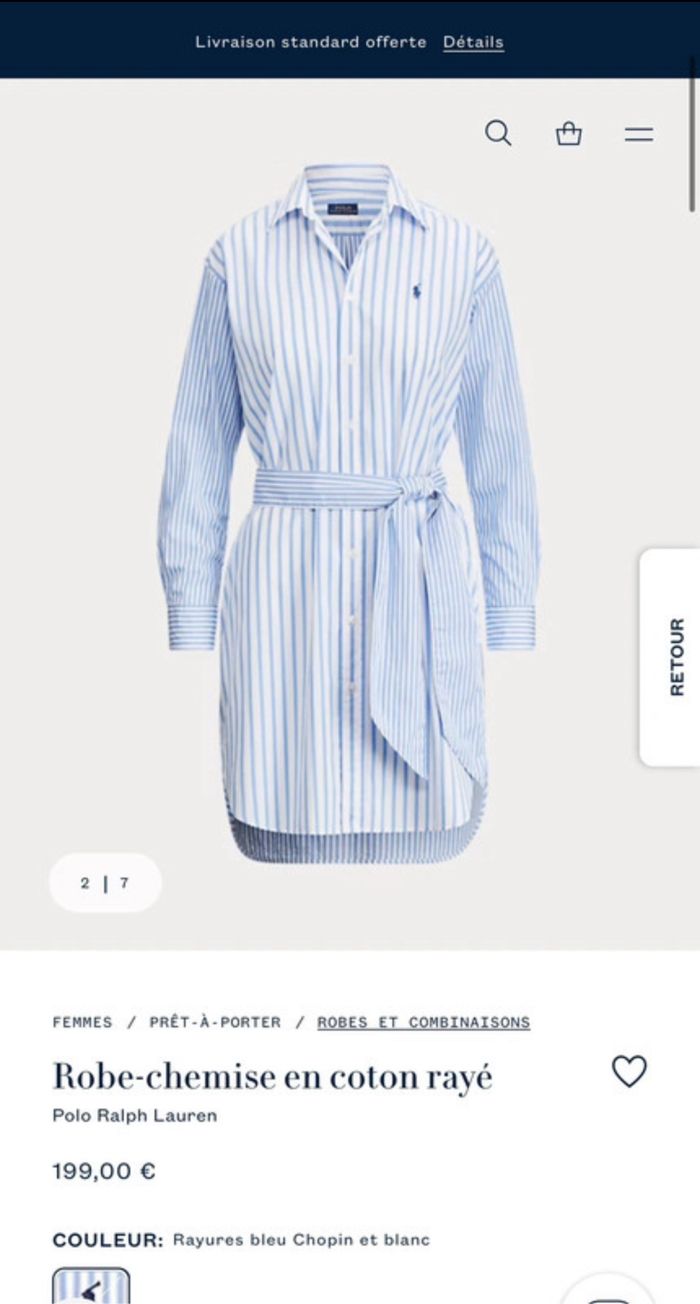Open the hamburger menu
The width and height of the screenshot is (700, 1304).
pyautogui.click(x=639, y=134)
